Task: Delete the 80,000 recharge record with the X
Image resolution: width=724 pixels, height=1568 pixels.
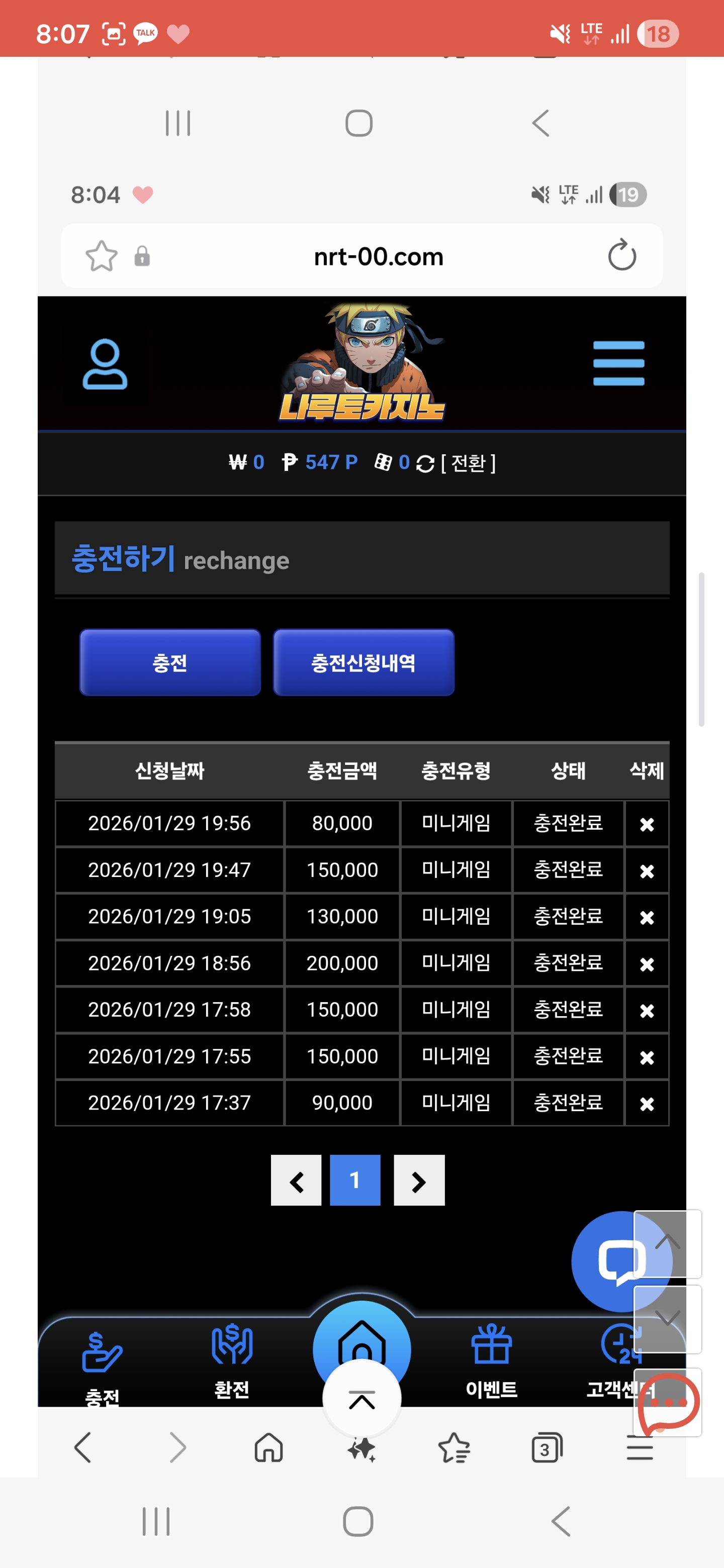Action: tap(647, 824)
